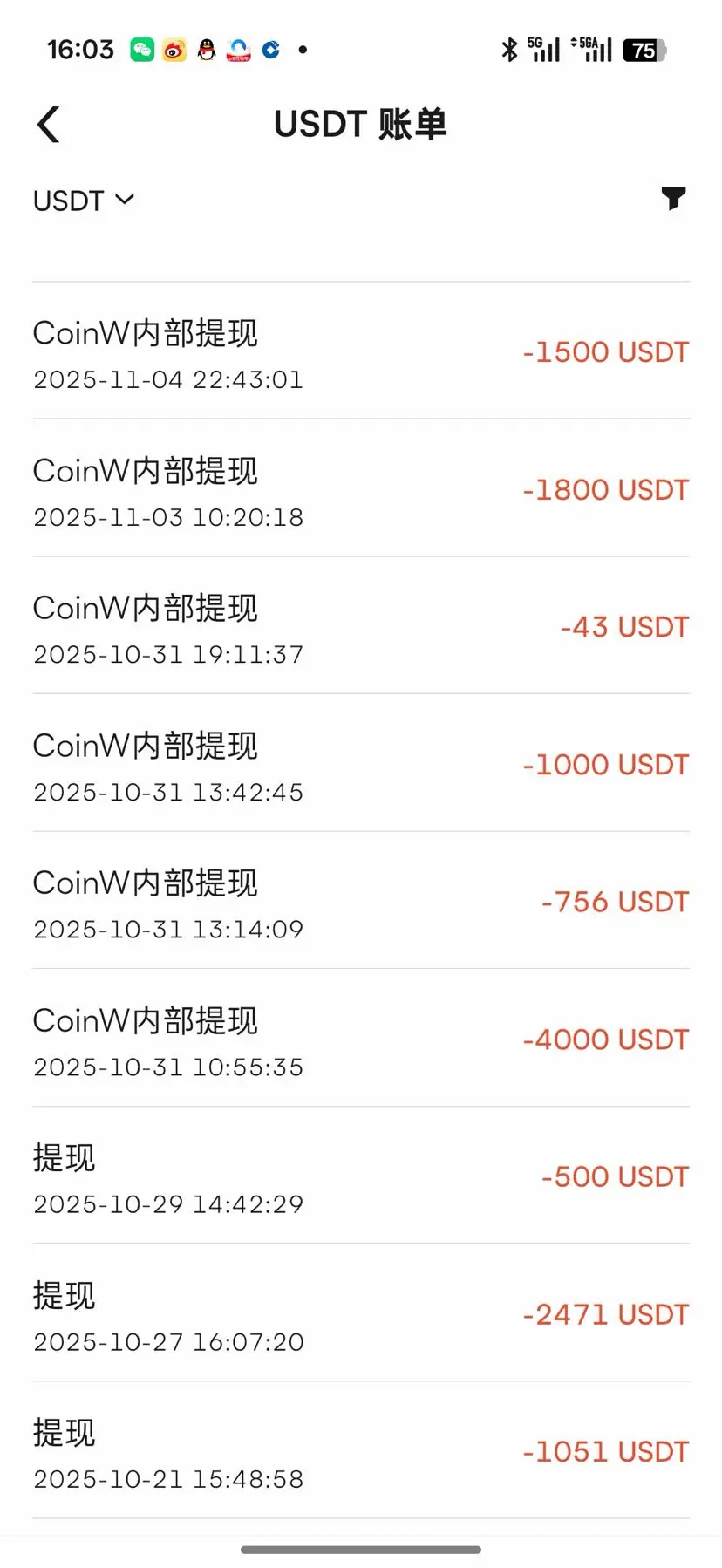Expand the USDT currency dropdown
Image resolution: width=722 pixels, height=1568 pixels.
[84, 201]
